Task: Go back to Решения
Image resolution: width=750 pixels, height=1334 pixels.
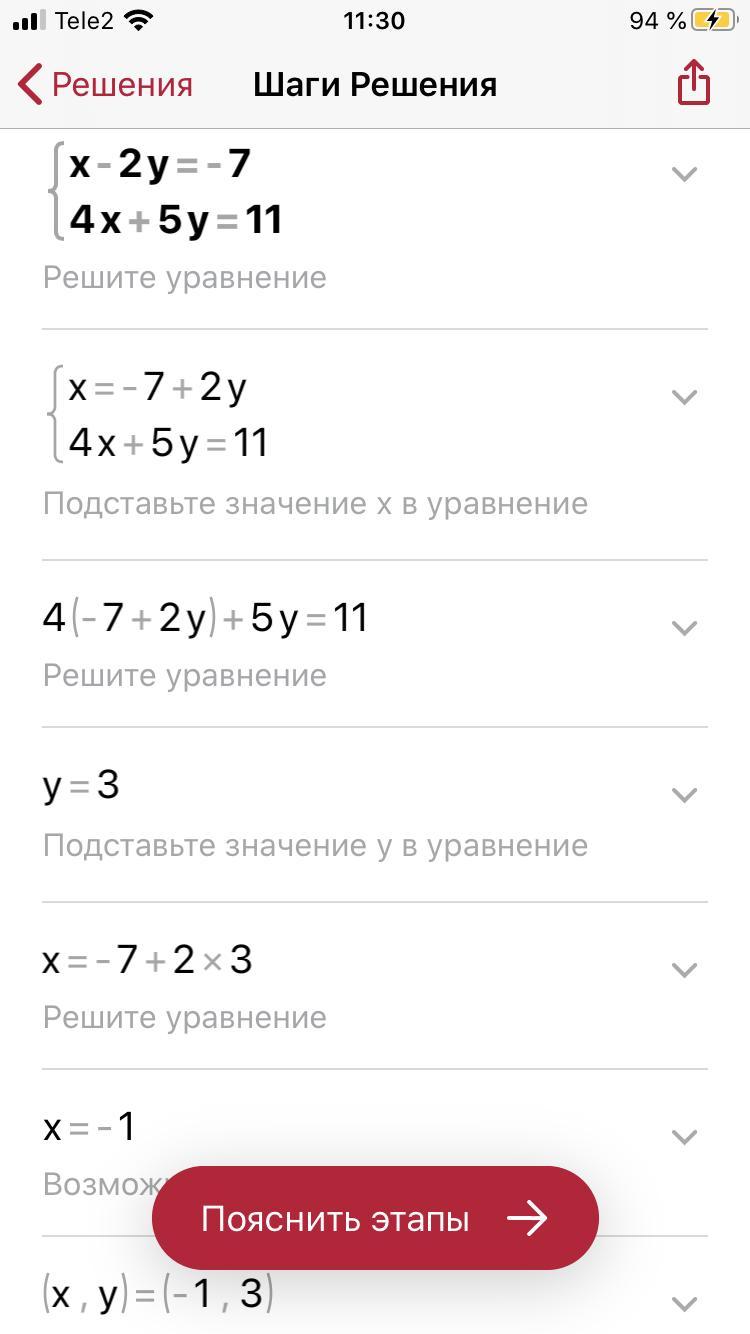Action: point(106,85)
